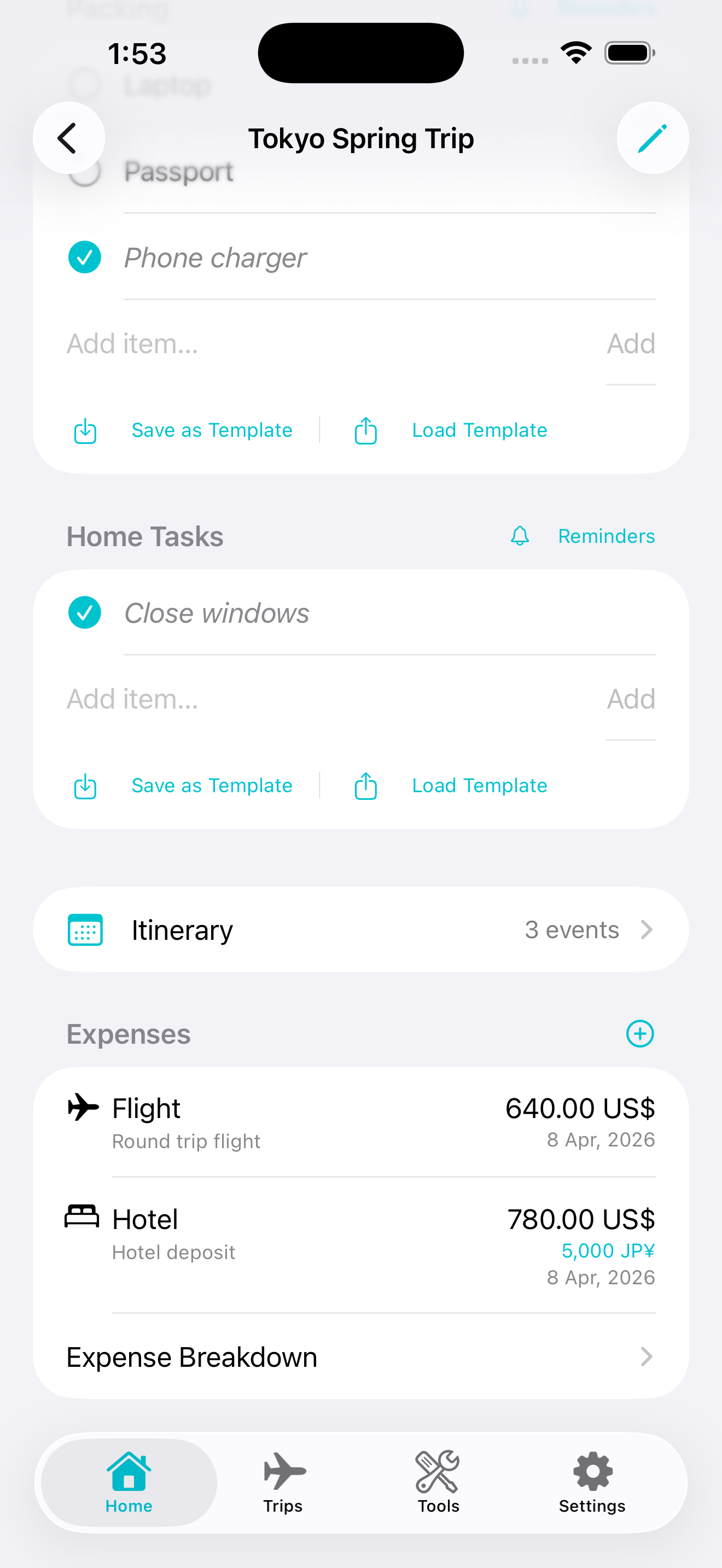Tap the Add button in Home Tasks
The height and width of the screenshot is (1568, 722).
coord(631,699)
